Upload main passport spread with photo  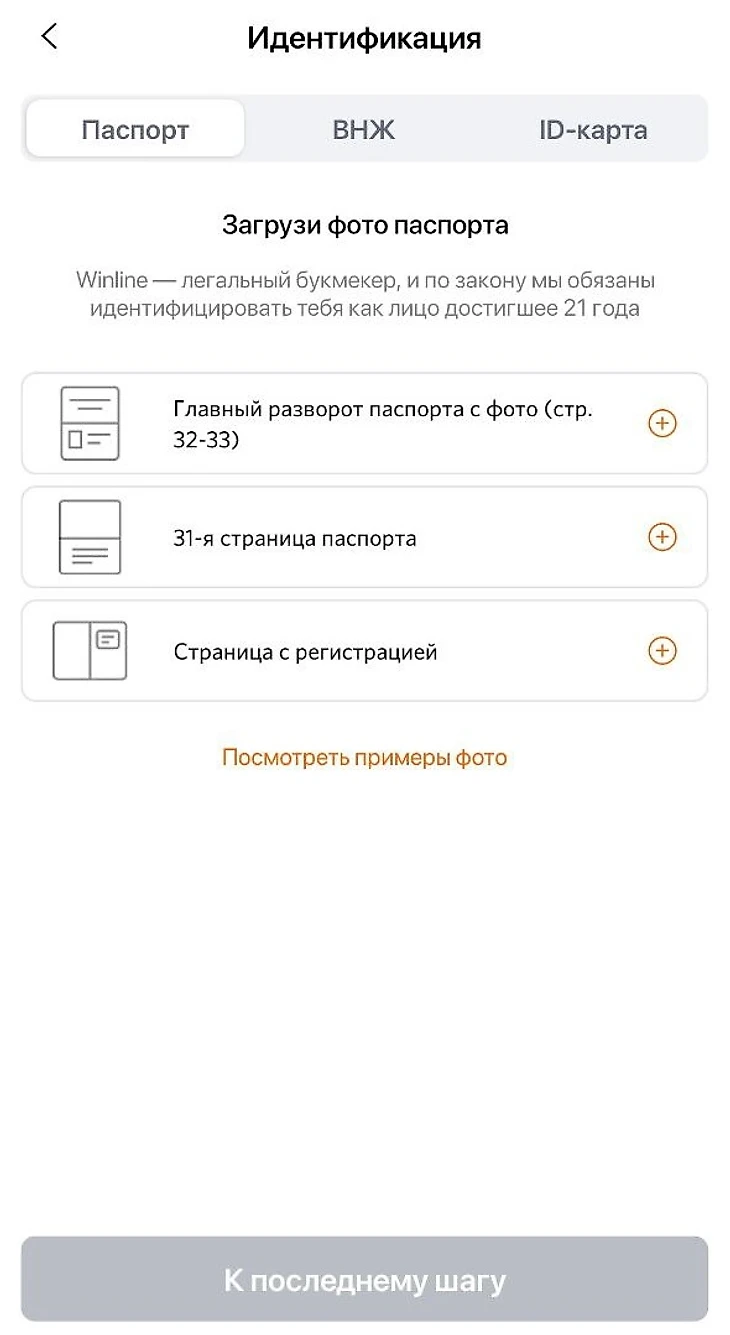tap(662, 424)
